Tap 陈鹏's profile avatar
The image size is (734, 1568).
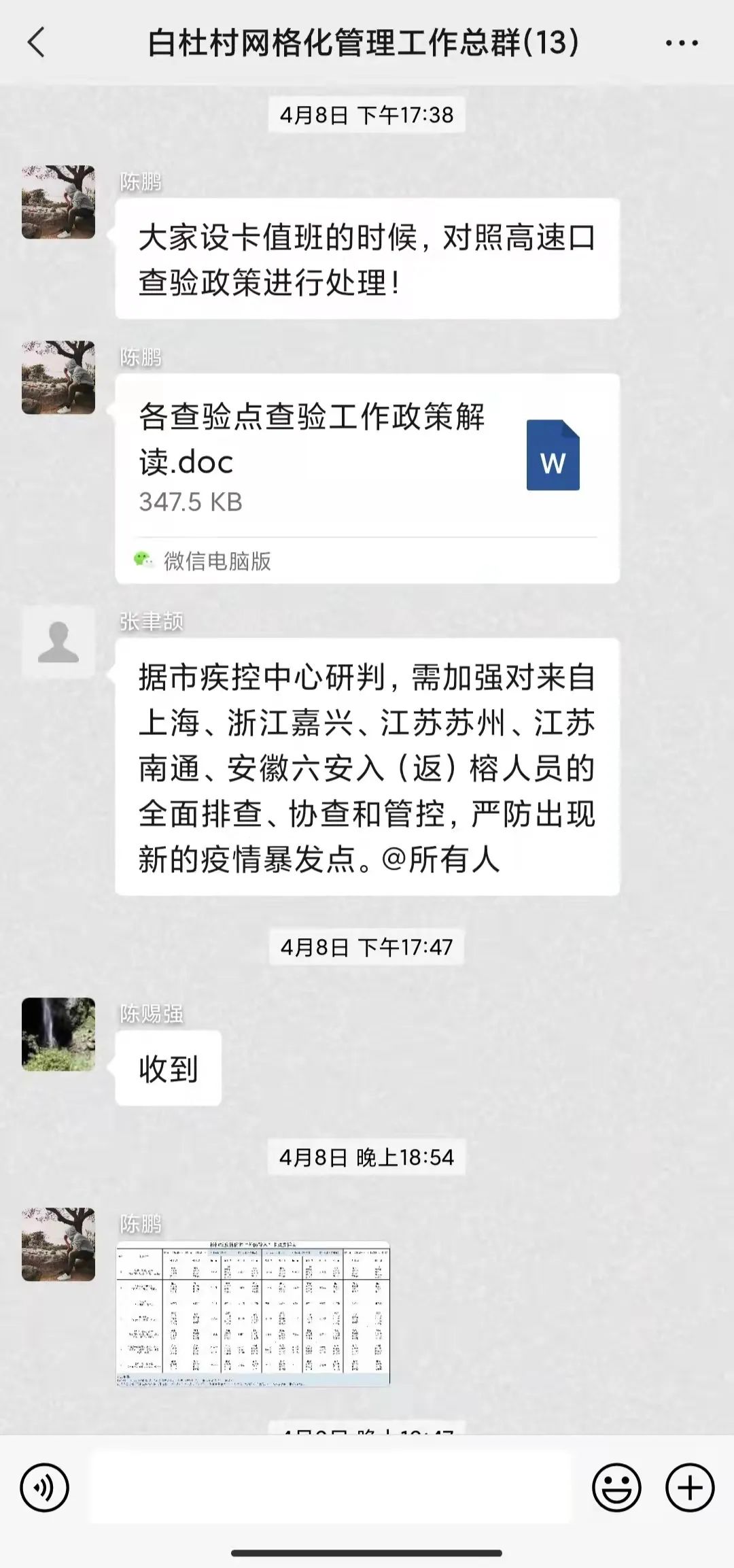click(x=59, y=201)
